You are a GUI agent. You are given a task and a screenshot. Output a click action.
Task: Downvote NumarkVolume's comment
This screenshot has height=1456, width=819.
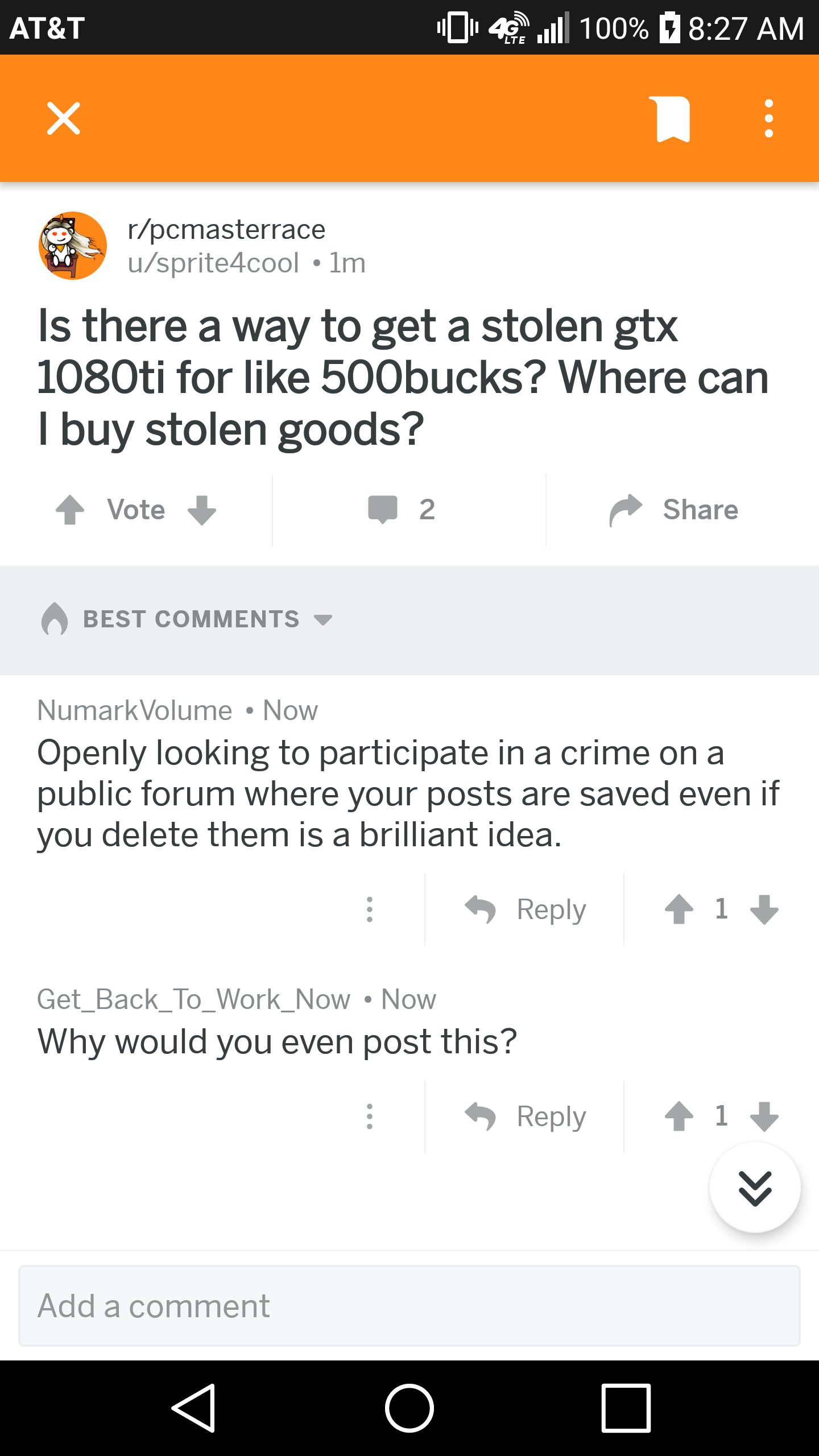point(764,909)
